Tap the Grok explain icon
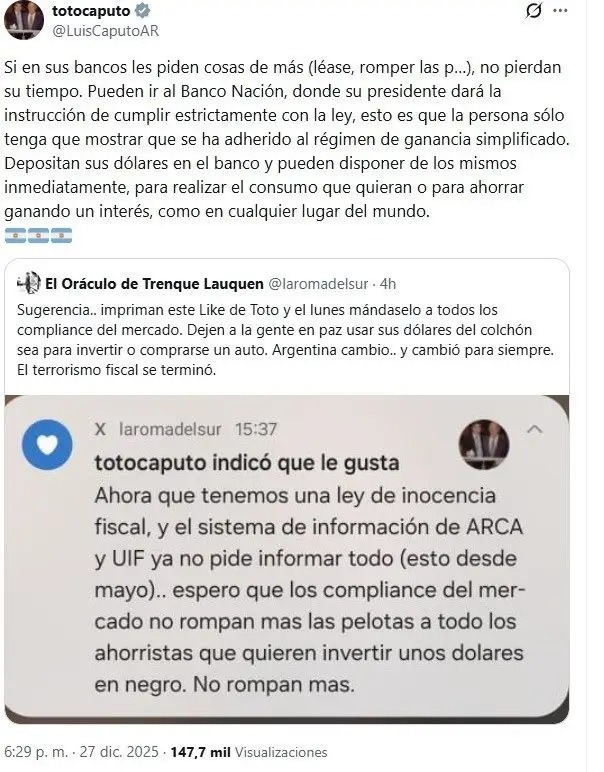 click(x=533, y=13)
